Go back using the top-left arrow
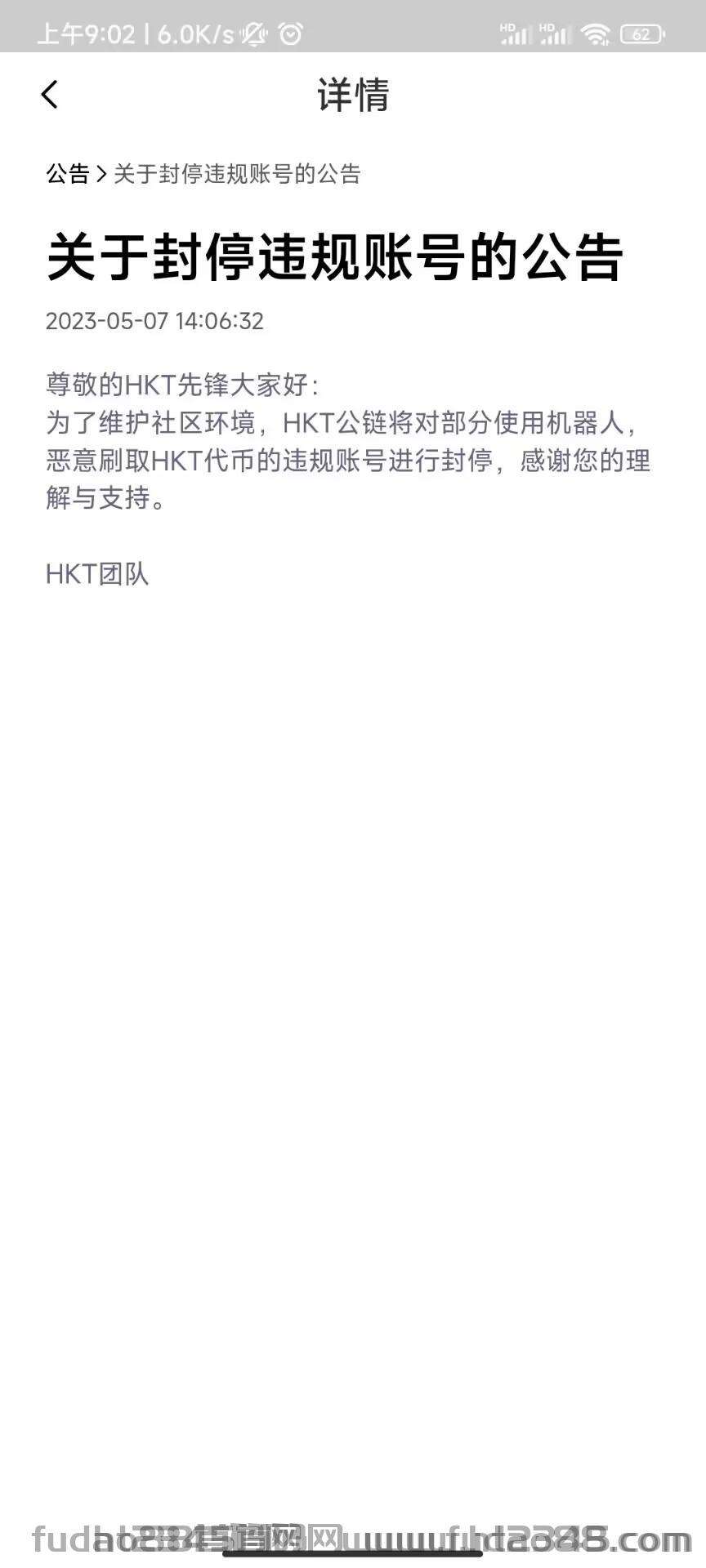The image size is (706, 1568). (x=50, y=95)
